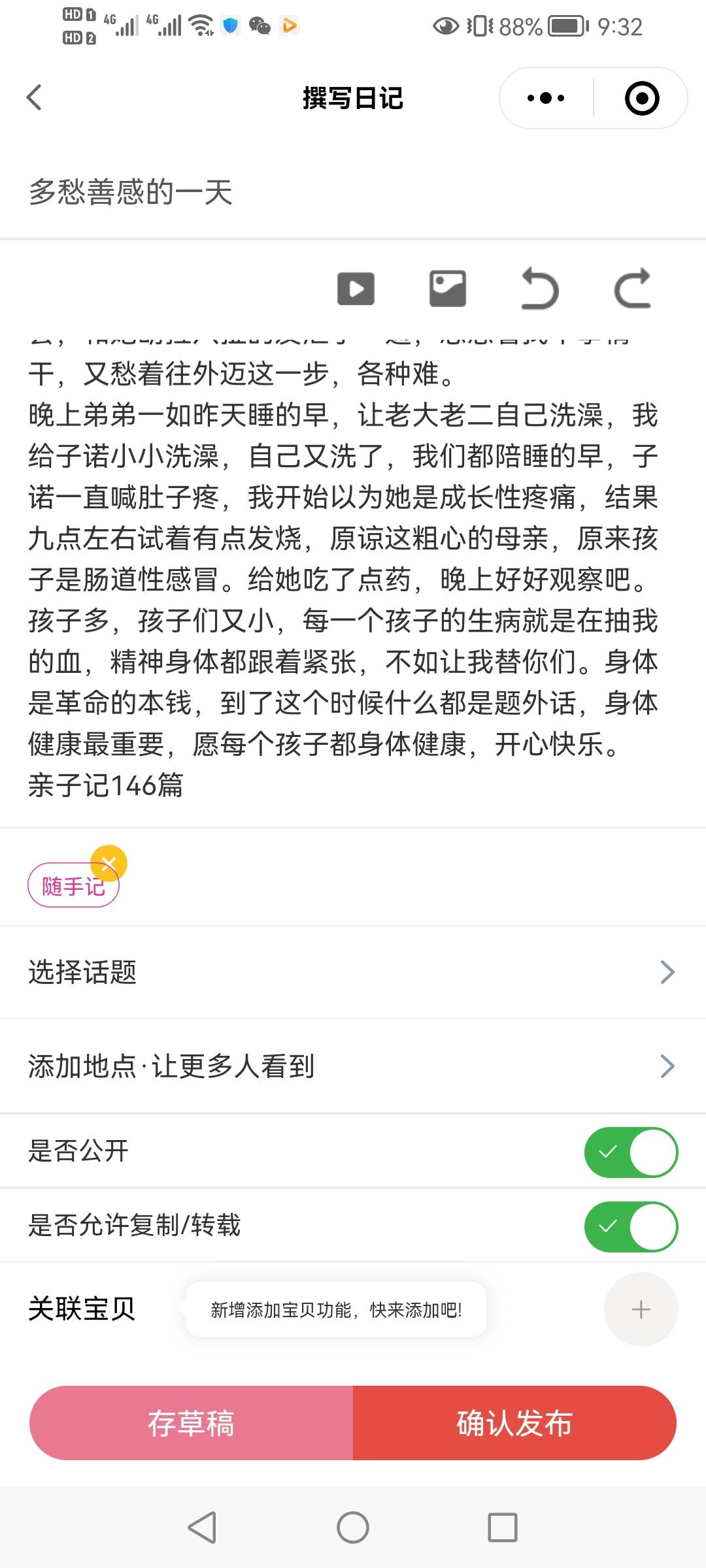Screen dimensions: 706x1568
Task: Enable the 是否公开 switch
Action: tap(630, 1152)
